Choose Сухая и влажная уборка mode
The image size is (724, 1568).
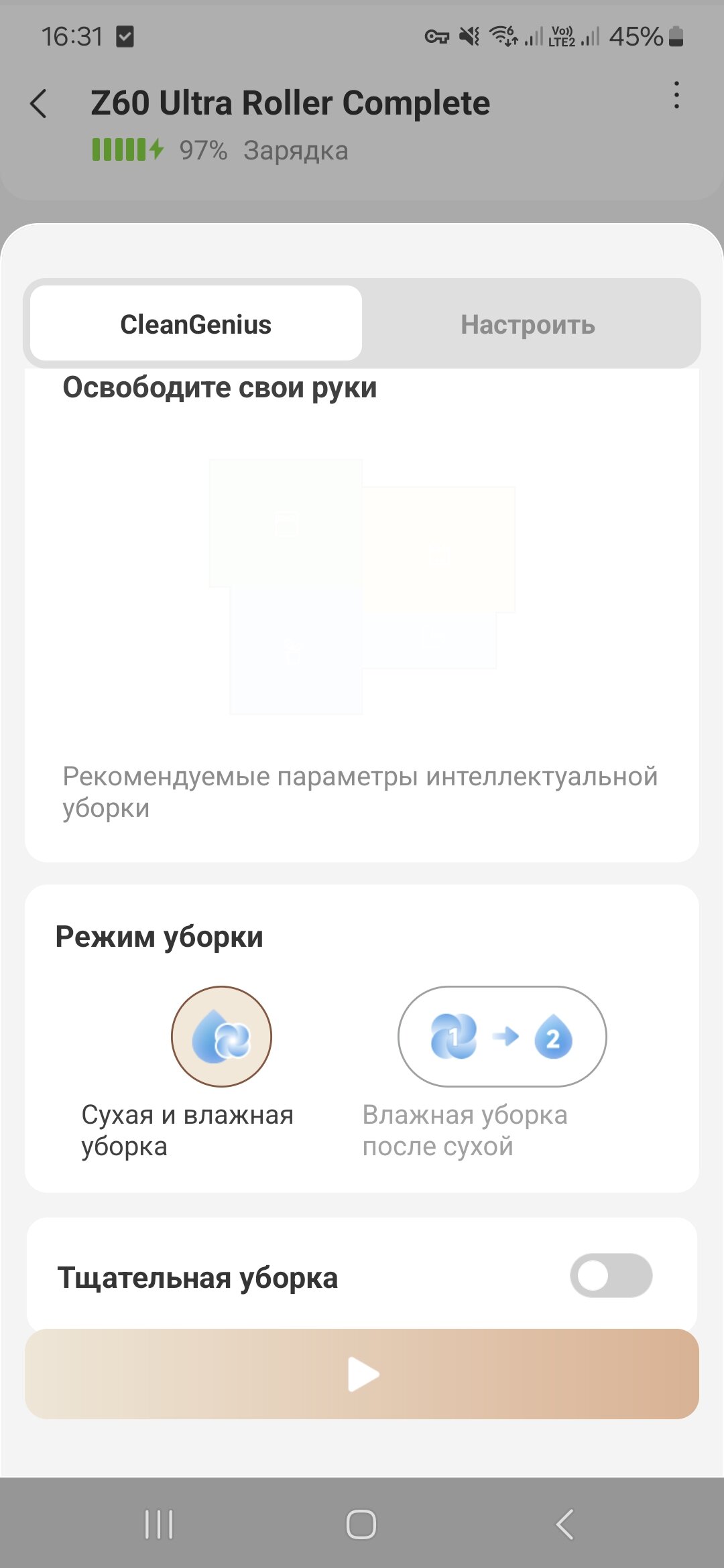[x=221, y=1037]
